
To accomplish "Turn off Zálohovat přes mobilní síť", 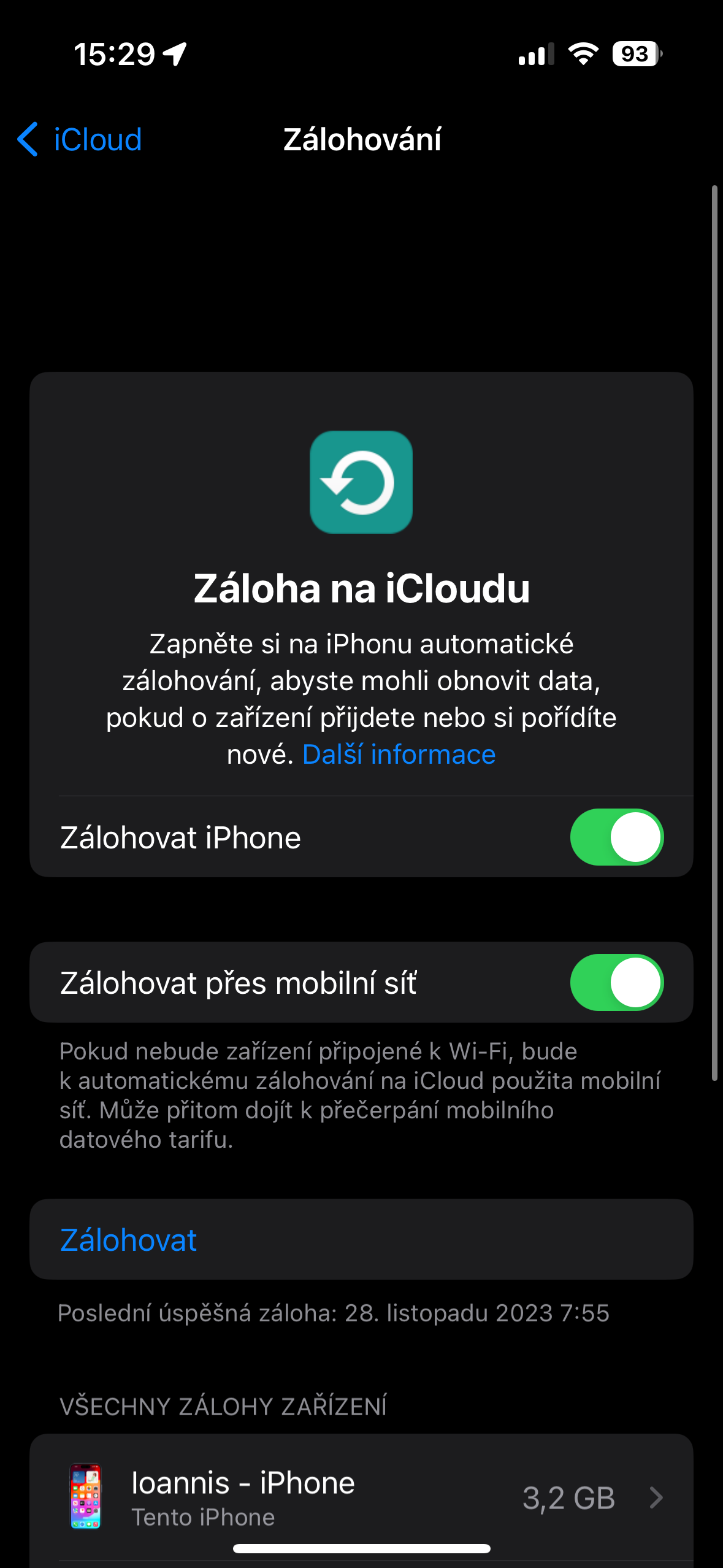I will pyautogui.click(x=617, y=982).
